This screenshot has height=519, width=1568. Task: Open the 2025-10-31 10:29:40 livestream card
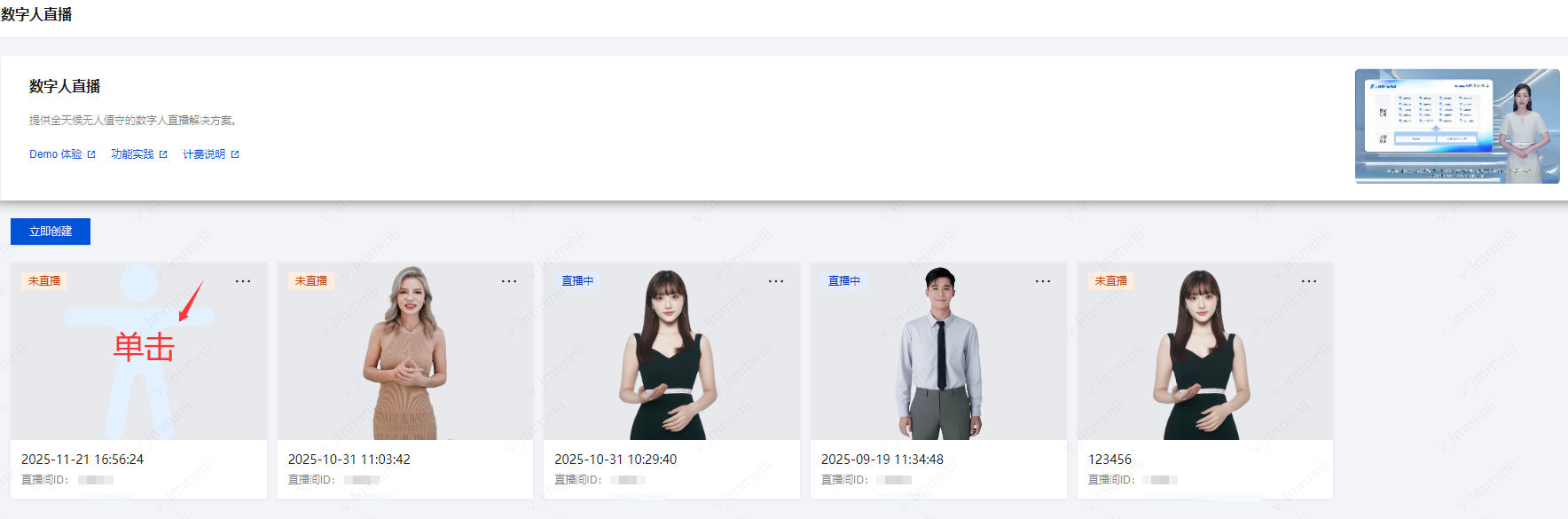click(670, 373)
